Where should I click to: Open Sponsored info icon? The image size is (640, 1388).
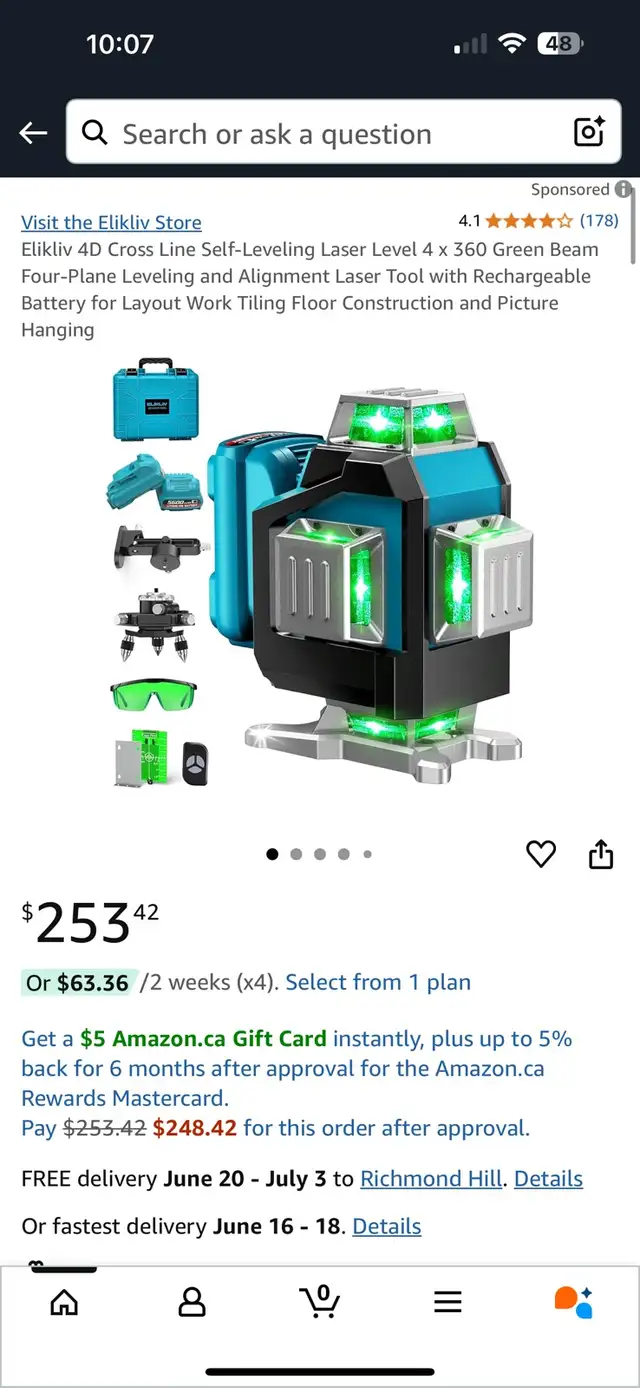click(x=623, y=189)
